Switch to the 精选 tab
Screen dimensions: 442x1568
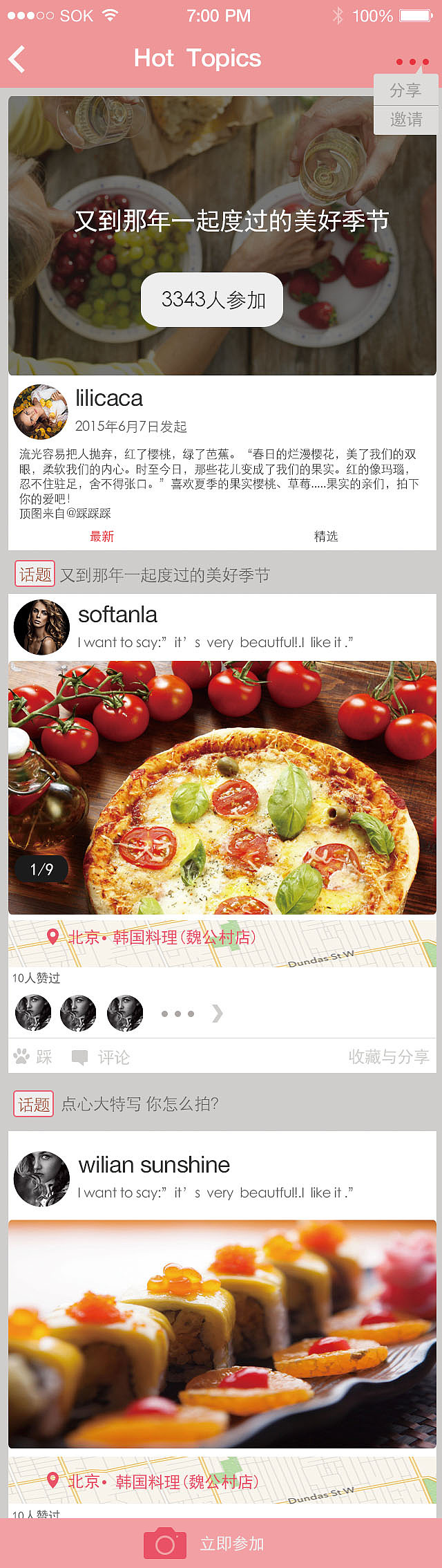point(325,536)
